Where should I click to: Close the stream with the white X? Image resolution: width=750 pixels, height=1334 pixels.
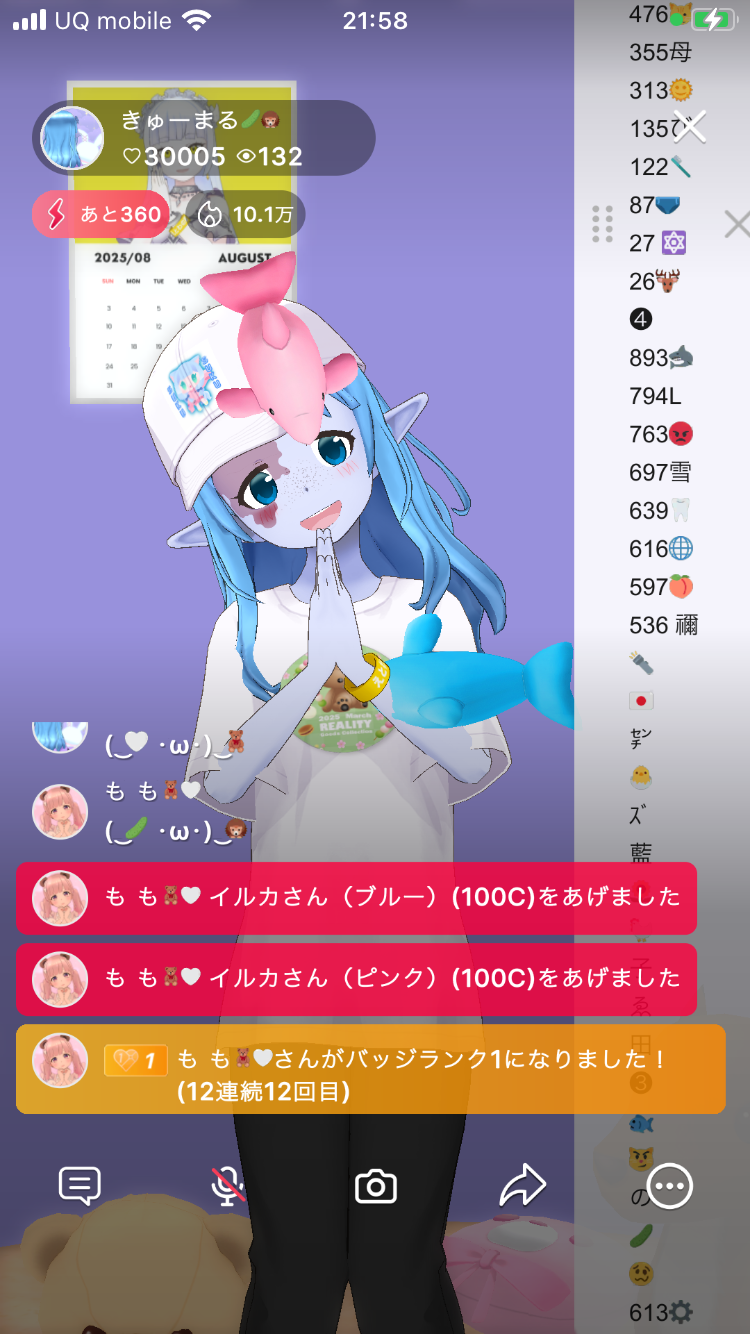tap(689, 127)
